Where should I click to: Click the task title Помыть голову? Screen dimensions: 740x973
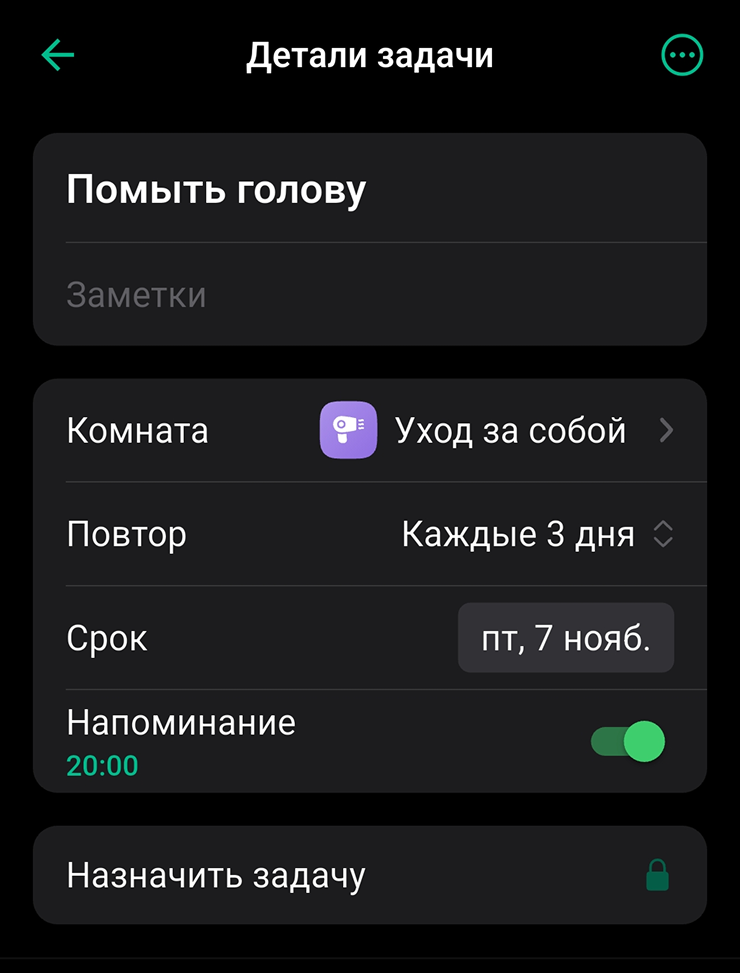pos(217,188)
